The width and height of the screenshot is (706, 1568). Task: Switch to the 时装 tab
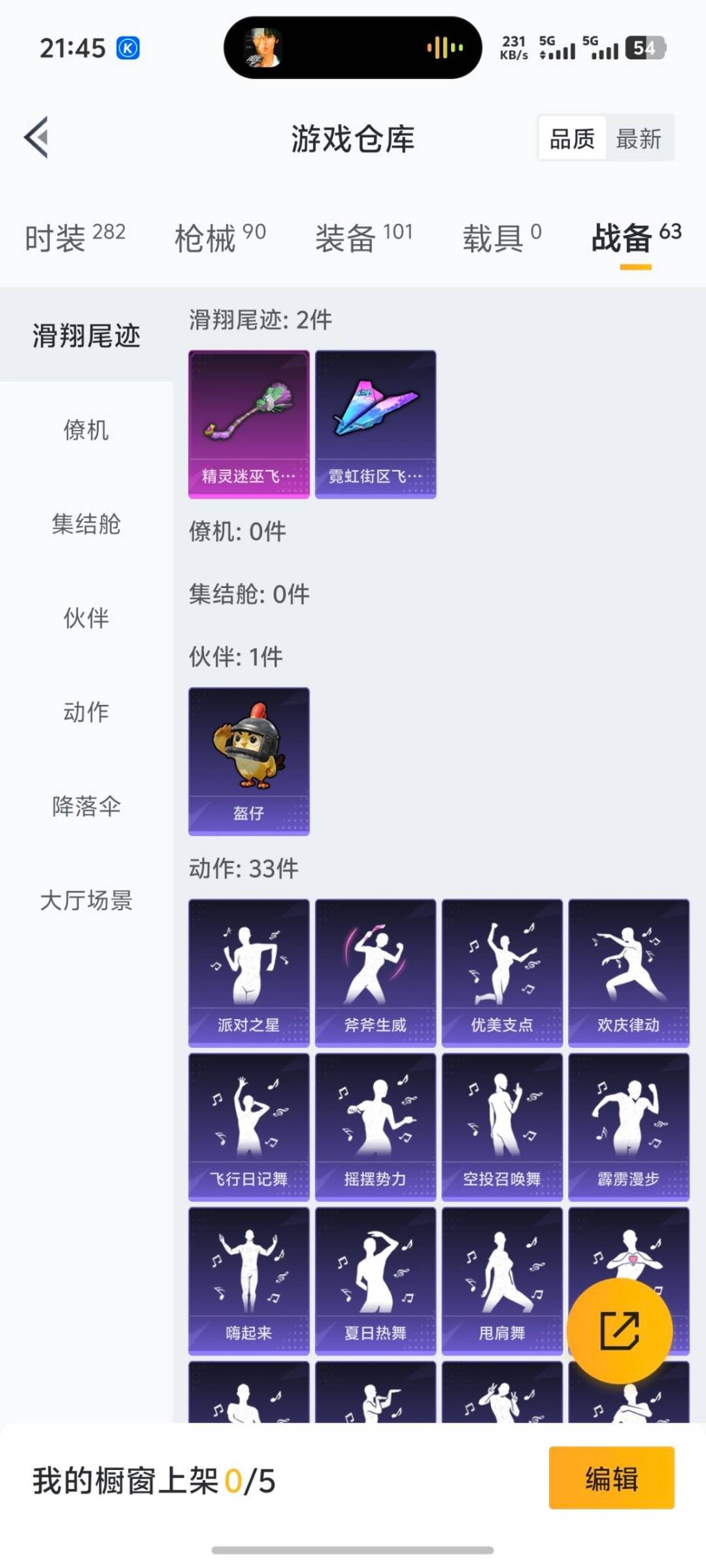[x=75, y=238]
